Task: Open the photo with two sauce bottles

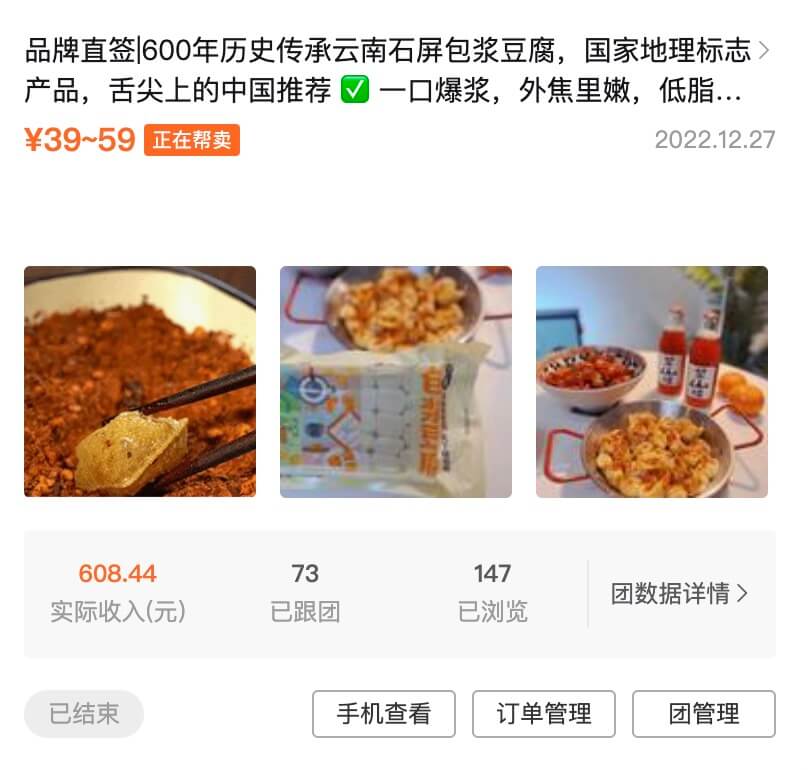Action: click(x=652, y=382)
